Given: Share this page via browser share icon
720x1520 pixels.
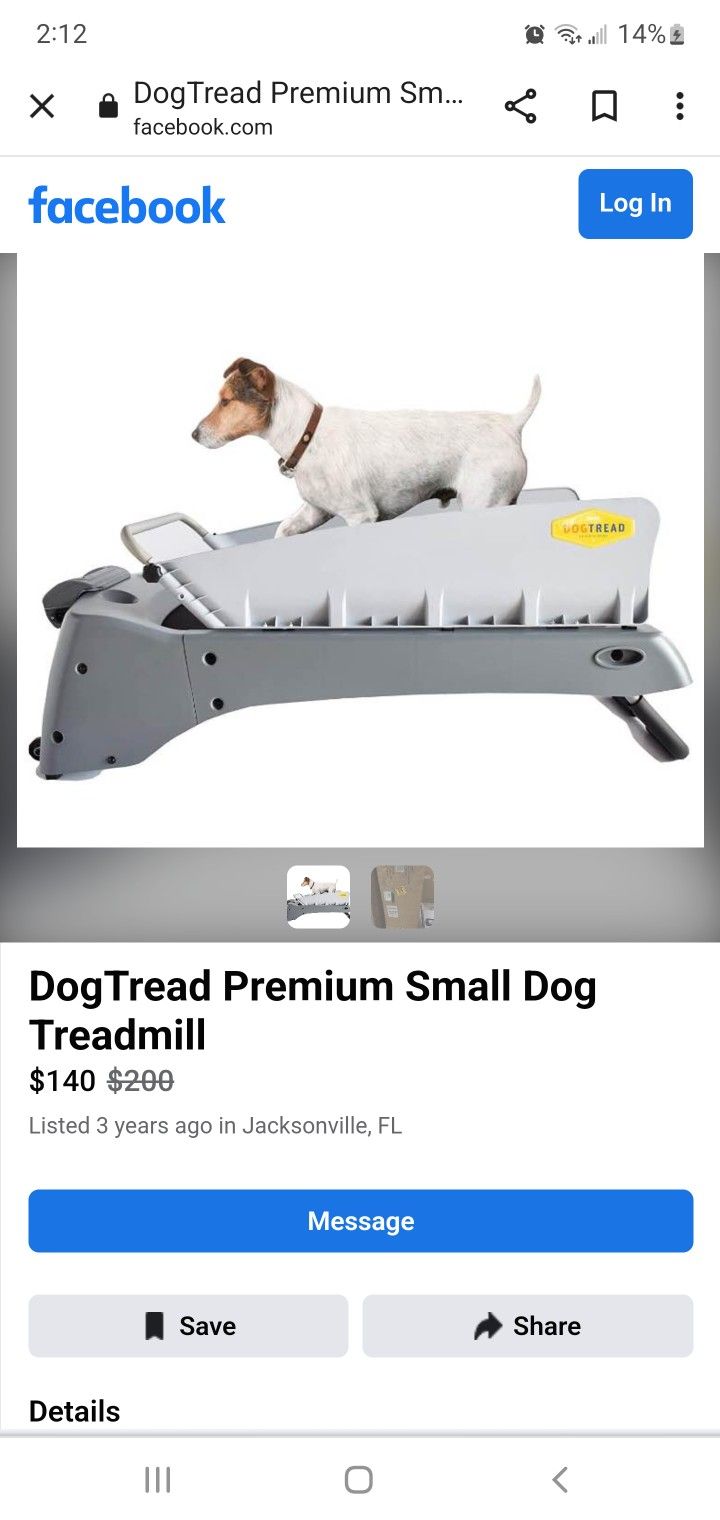Looking at the screenshot, I should [x=520, y=106].
